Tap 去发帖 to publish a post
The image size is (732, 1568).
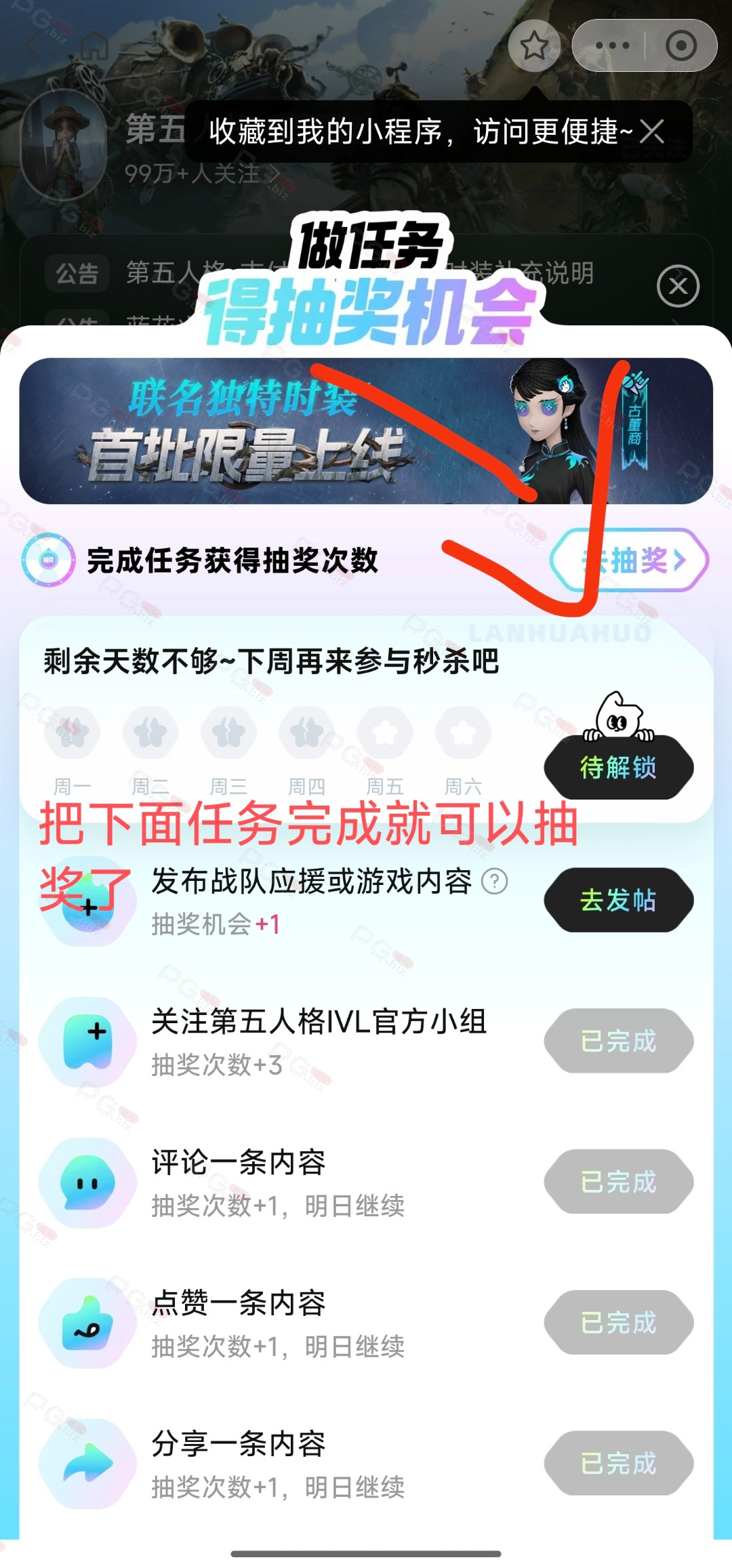[619, 900]
